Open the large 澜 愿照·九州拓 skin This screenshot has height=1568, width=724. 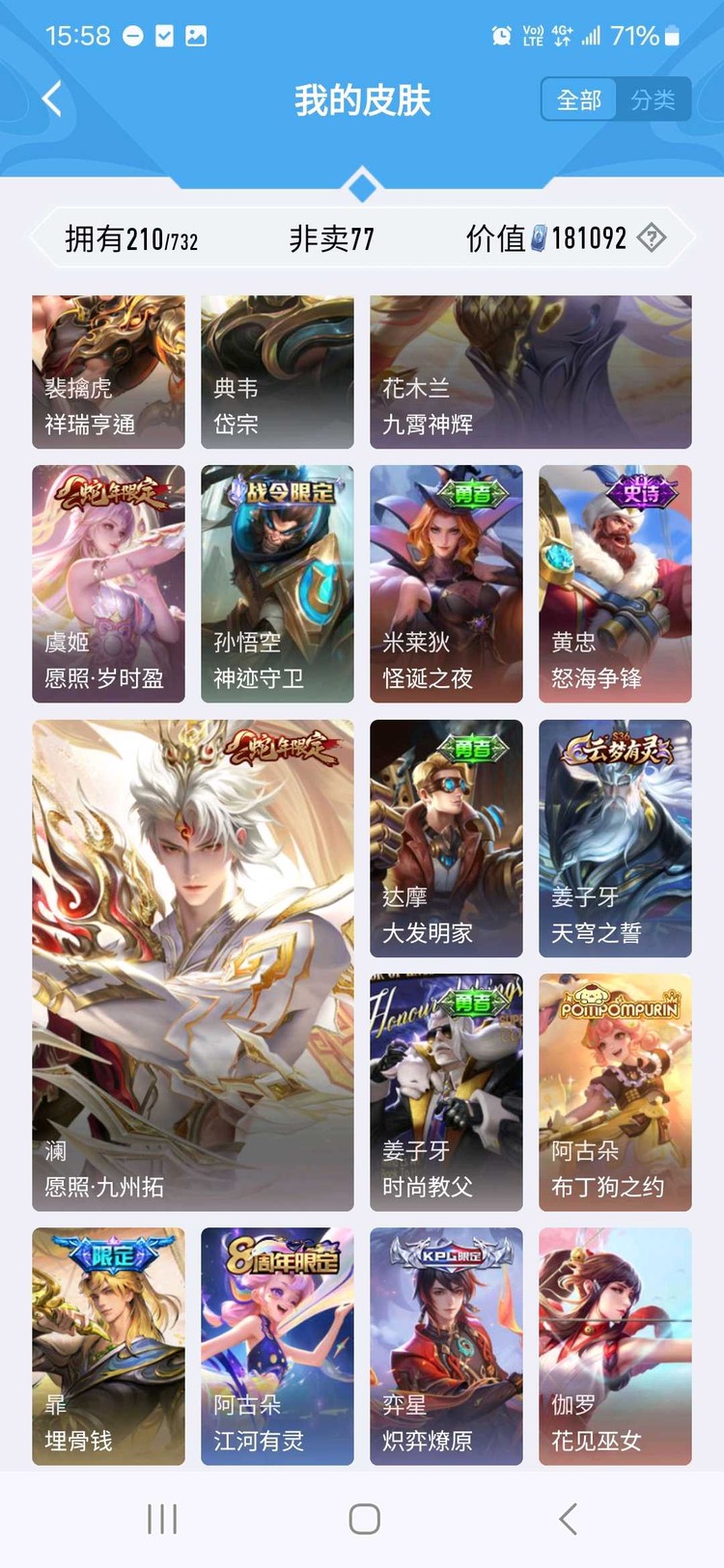point(193,965)
